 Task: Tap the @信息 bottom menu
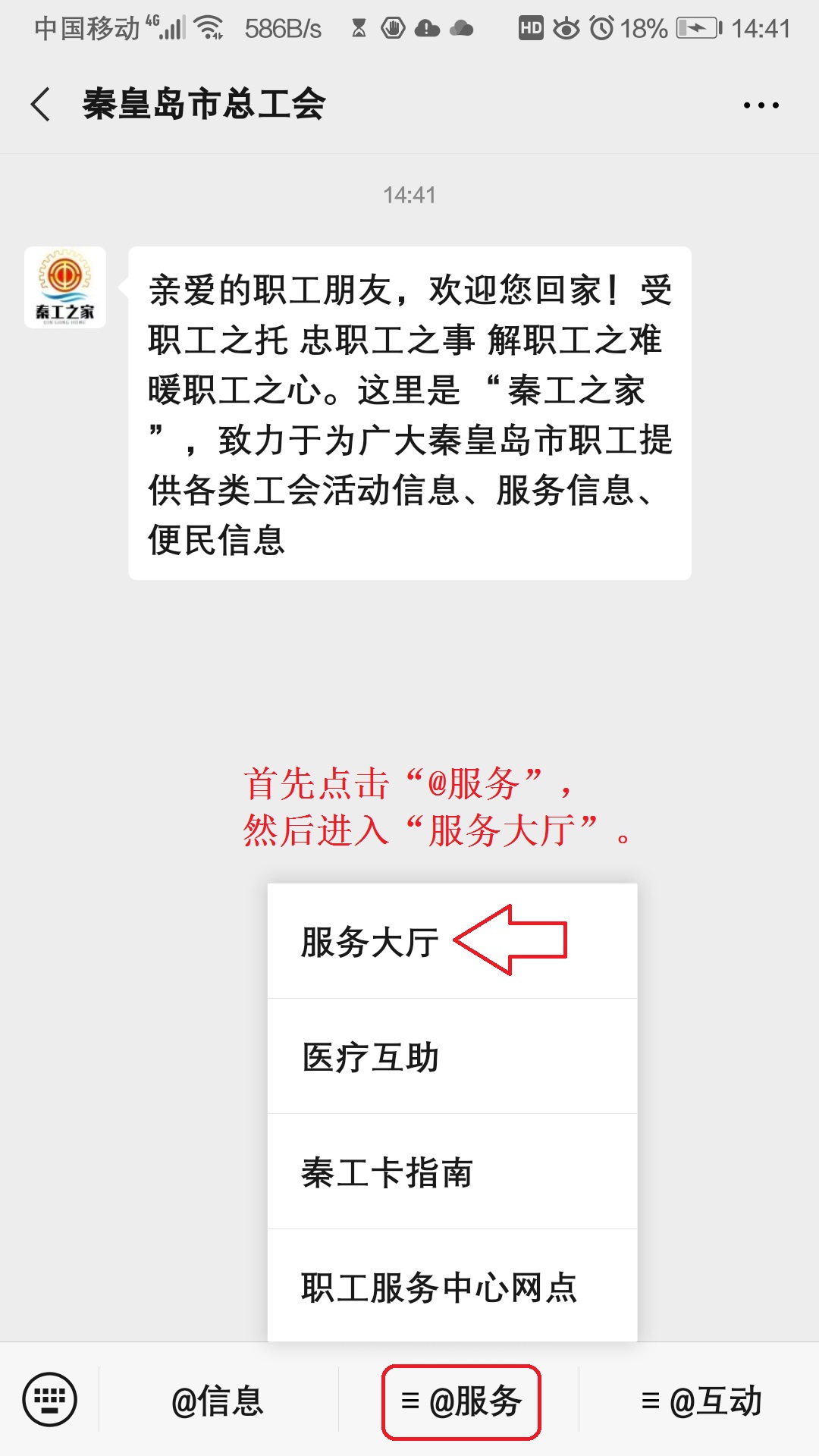coord(218,1401)
